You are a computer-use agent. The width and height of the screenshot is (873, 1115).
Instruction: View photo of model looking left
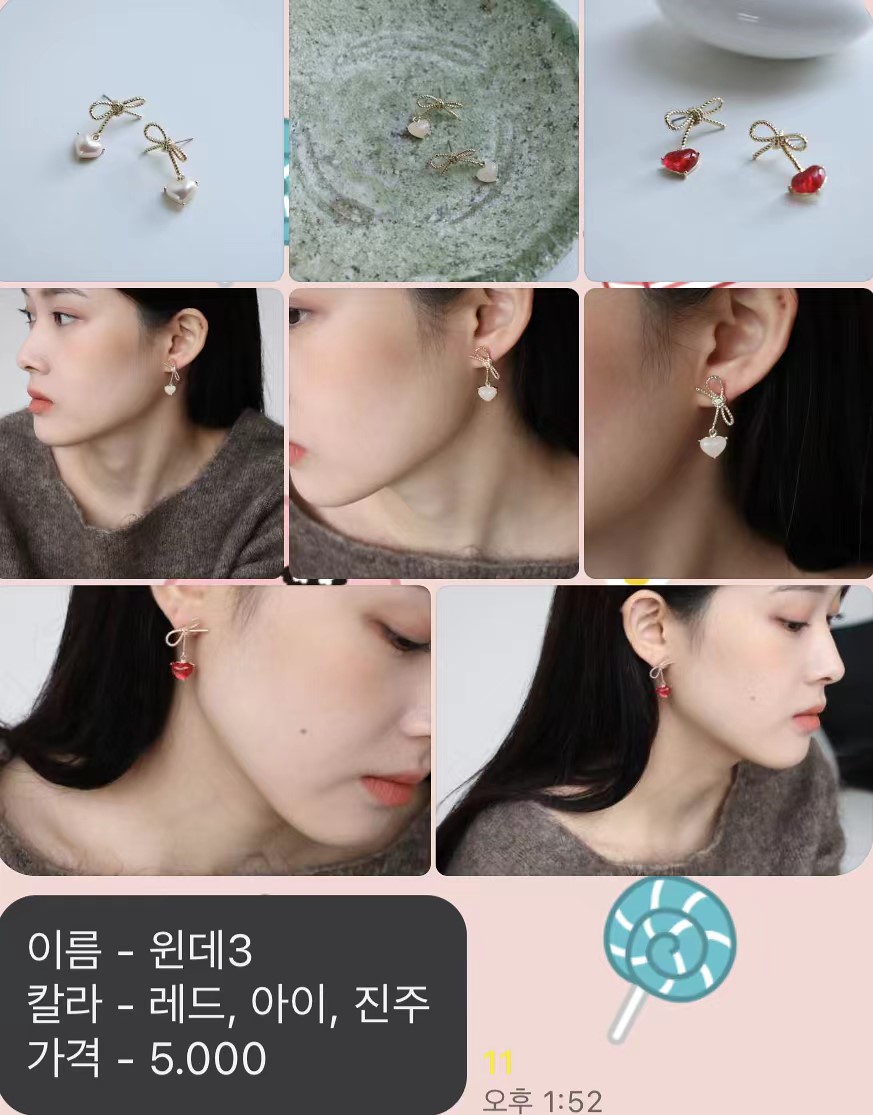pyautogui.click(x=141, y=433)
